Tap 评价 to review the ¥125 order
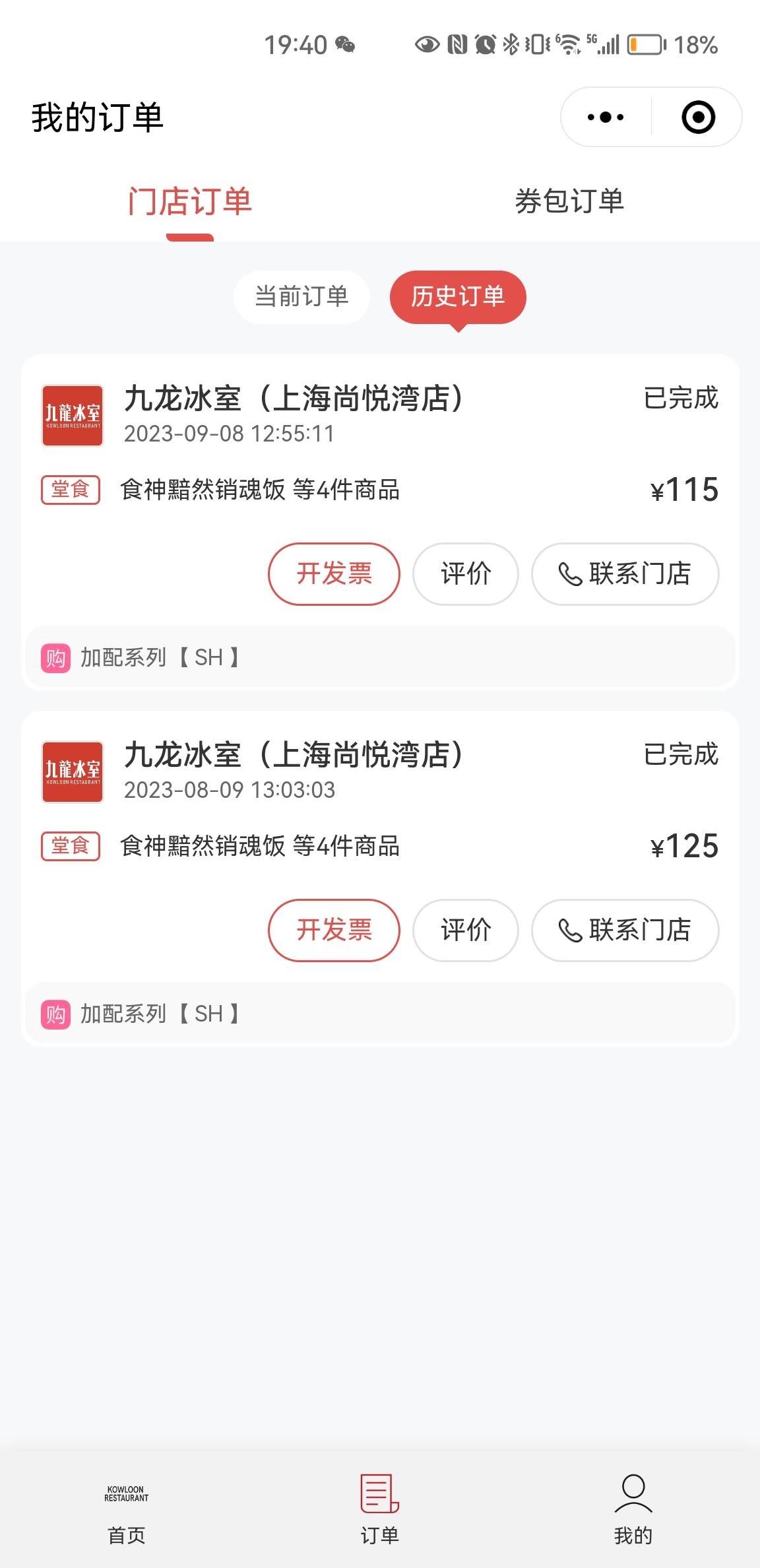The image size is (760, 1568). [x=466, y=930]
